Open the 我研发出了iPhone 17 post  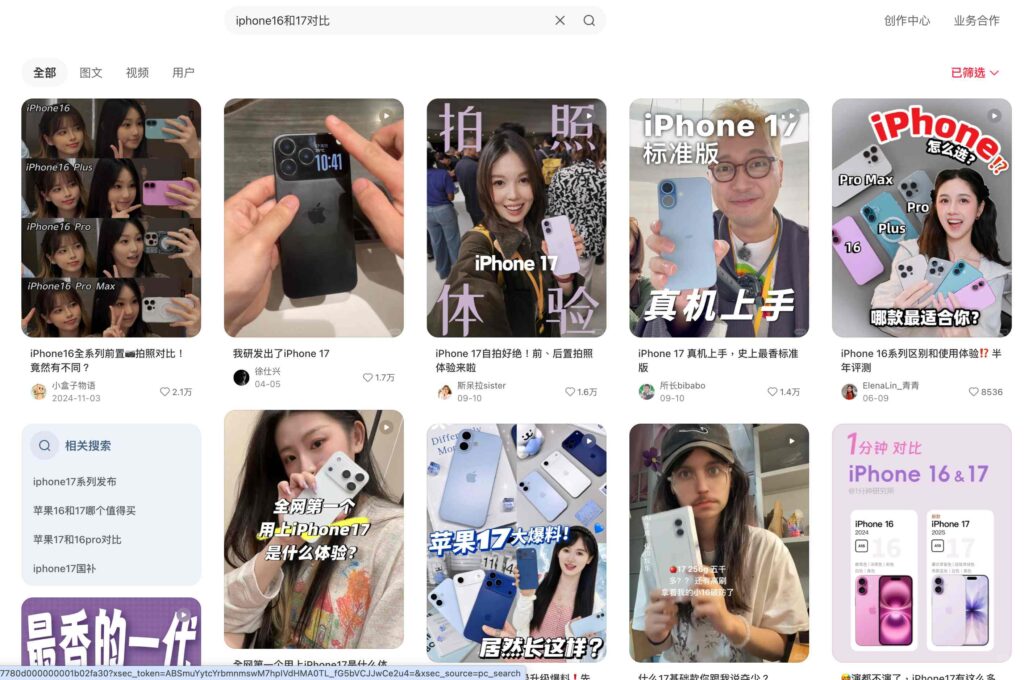pyautogui.click(x=313, y=218)
